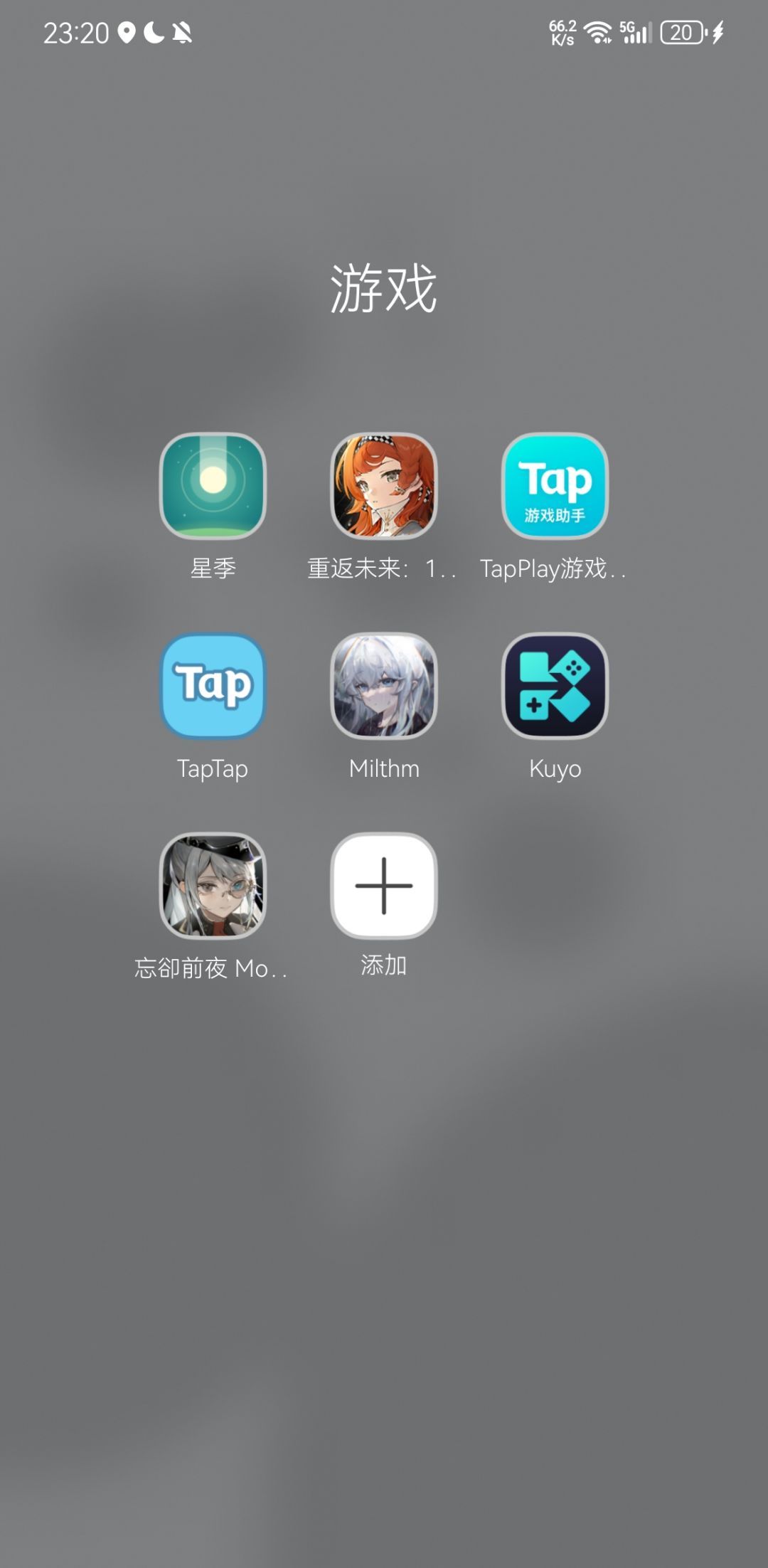
Task: Tap the location indicator in status bar
Action: point(127,31)
